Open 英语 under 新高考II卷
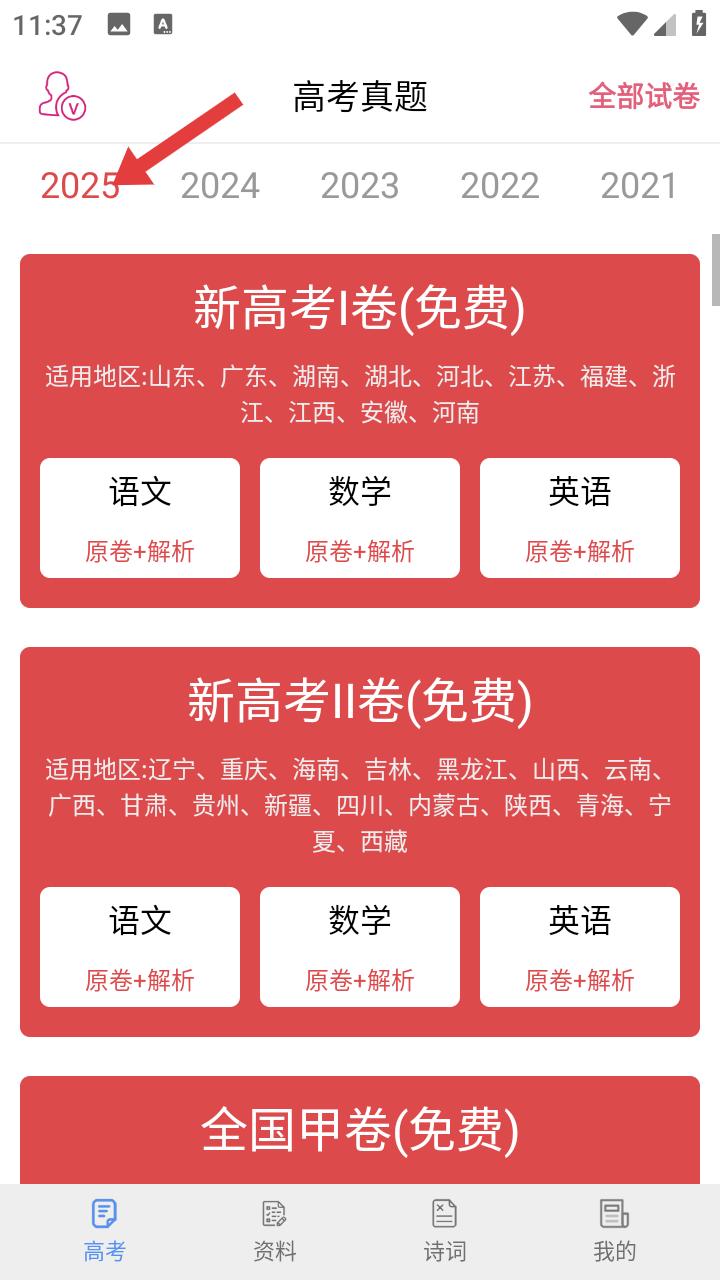This screenshot has height=1280, width=720. 580,947
